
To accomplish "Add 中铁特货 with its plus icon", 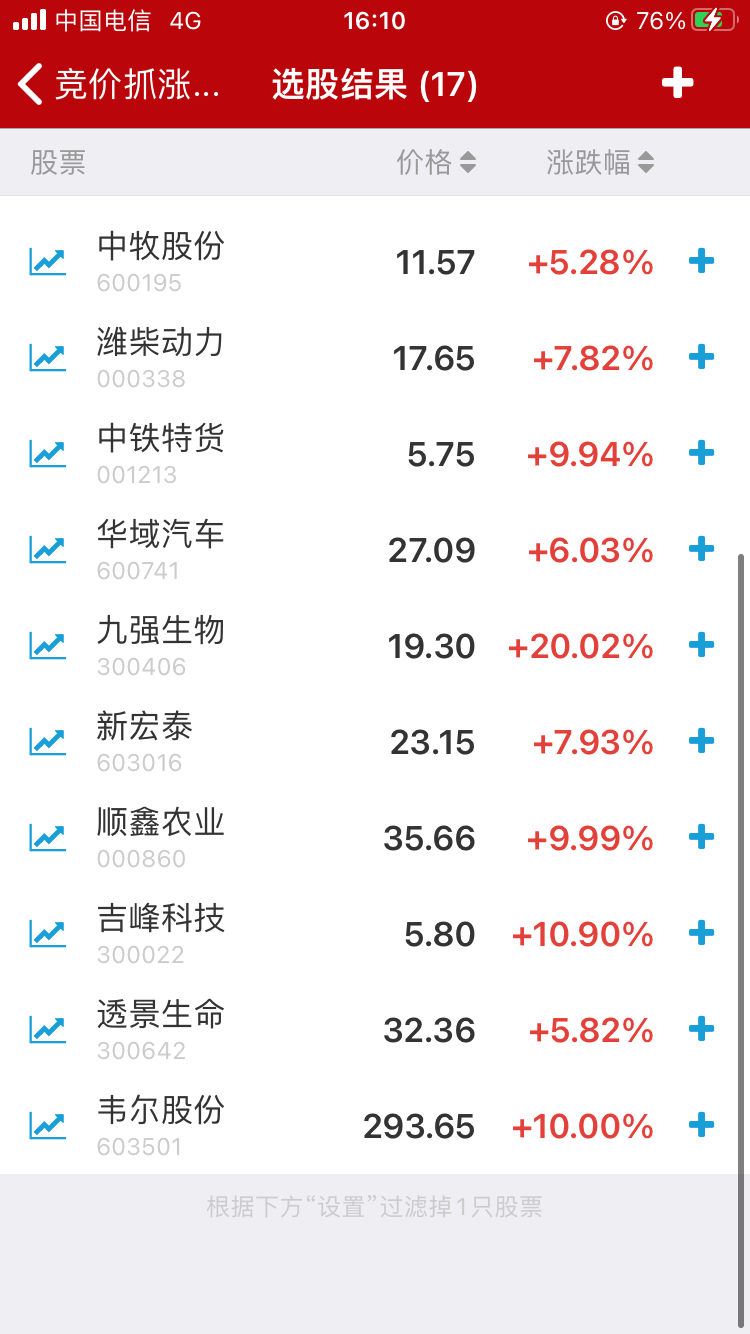I will coord(702,453).
